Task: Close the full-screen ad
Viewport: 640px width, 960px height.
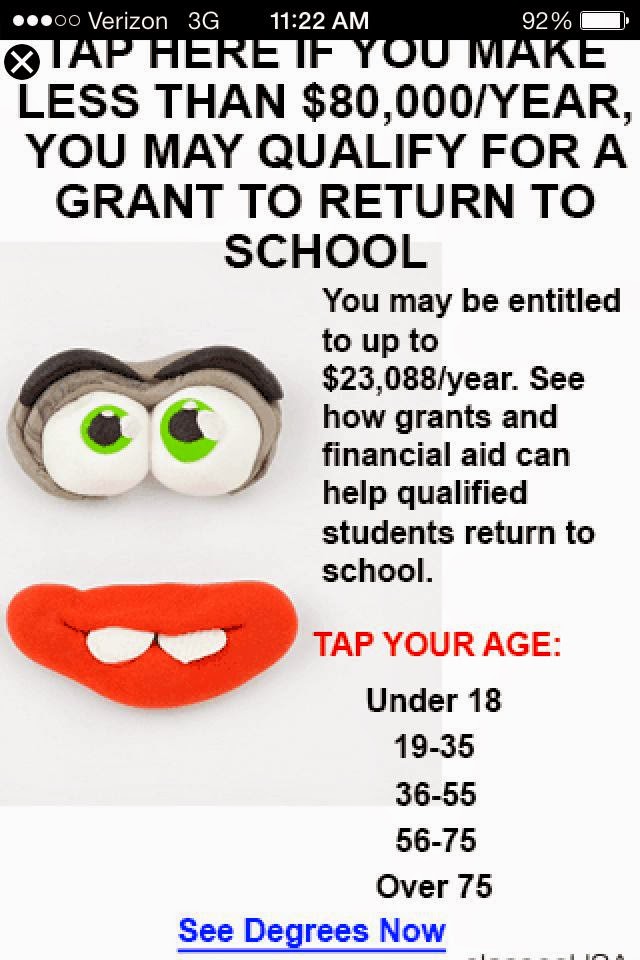Action: point(22,62)
